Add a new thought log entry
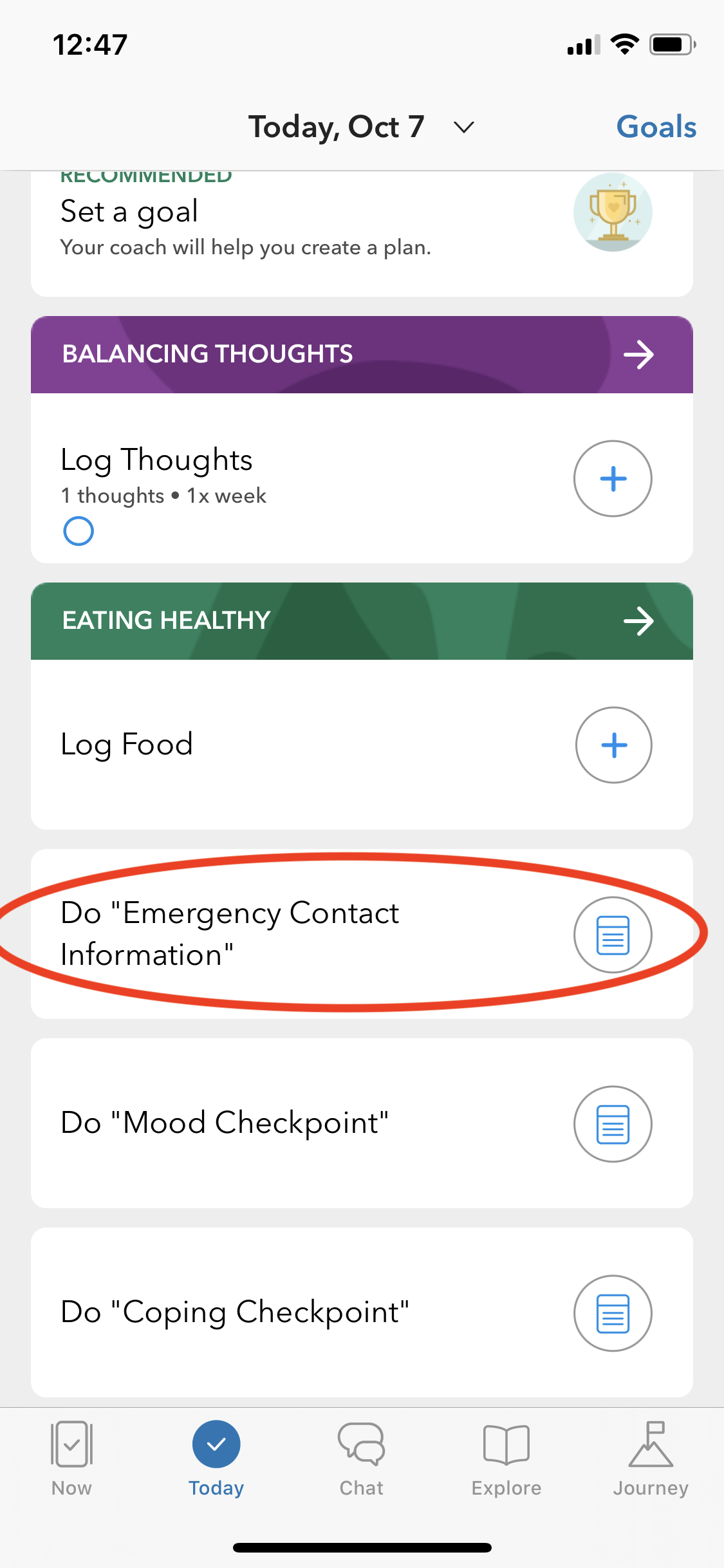 point(613,478)
